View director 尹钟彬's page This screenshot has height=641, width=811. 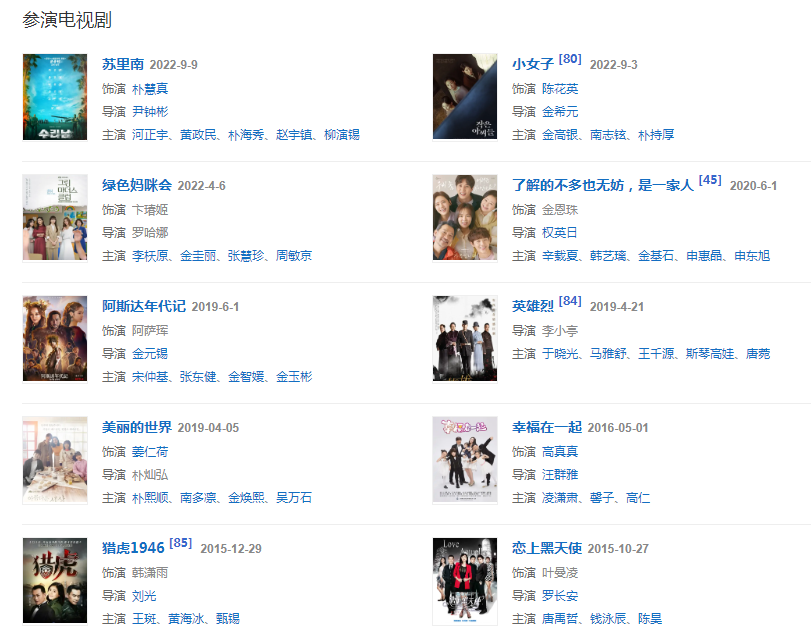150,112
